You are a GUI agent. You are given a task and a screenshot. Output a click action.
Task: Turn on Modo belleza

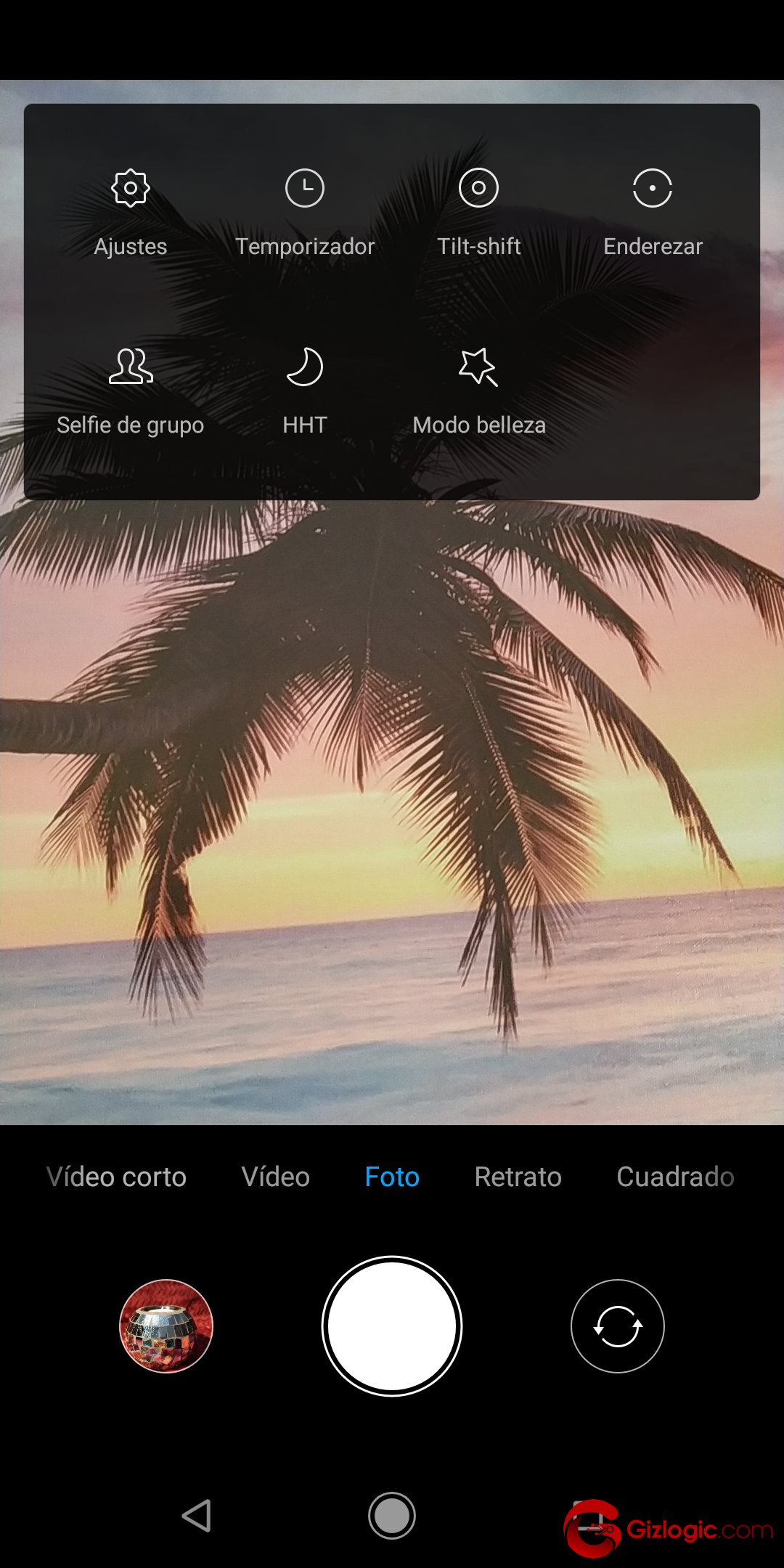point(479,392)
